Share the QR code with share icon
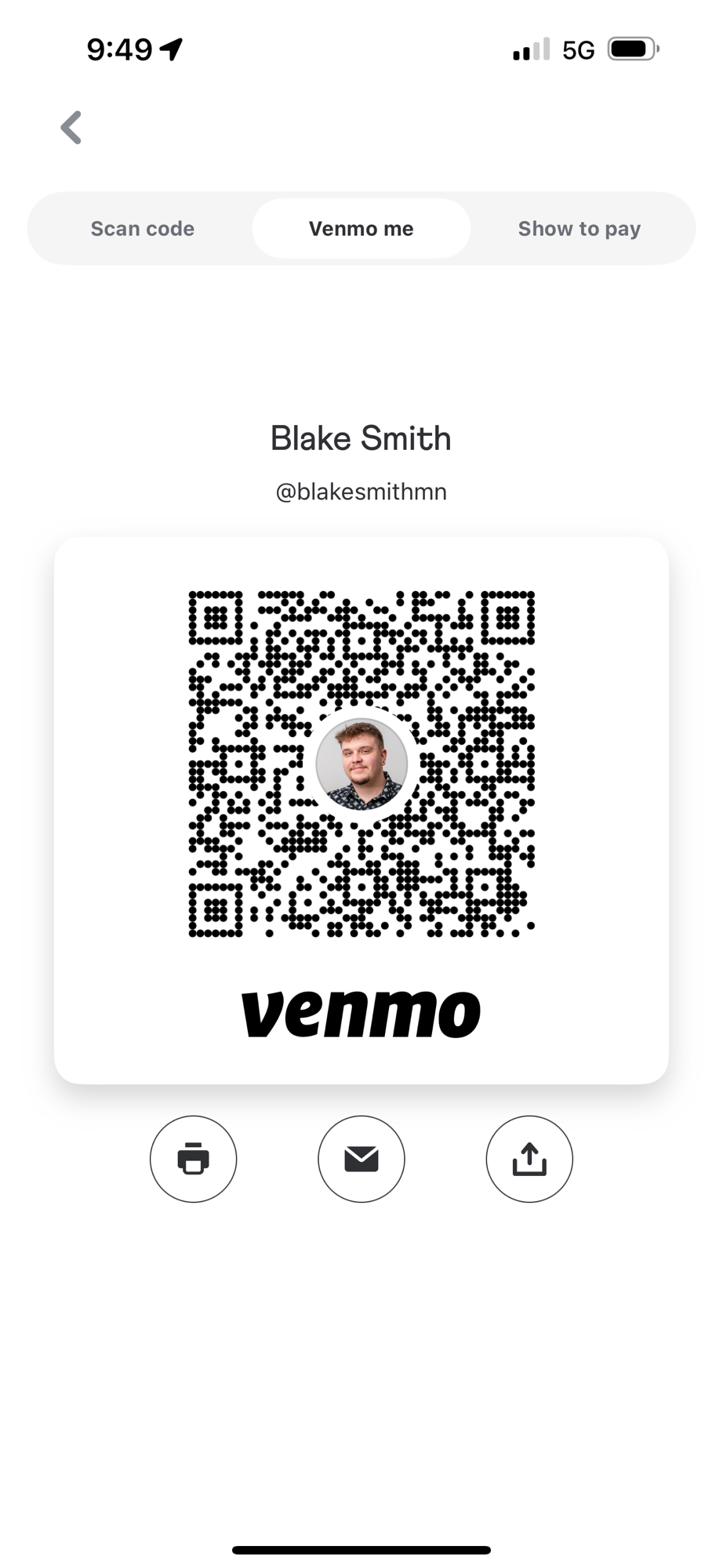 (529, 1158)
